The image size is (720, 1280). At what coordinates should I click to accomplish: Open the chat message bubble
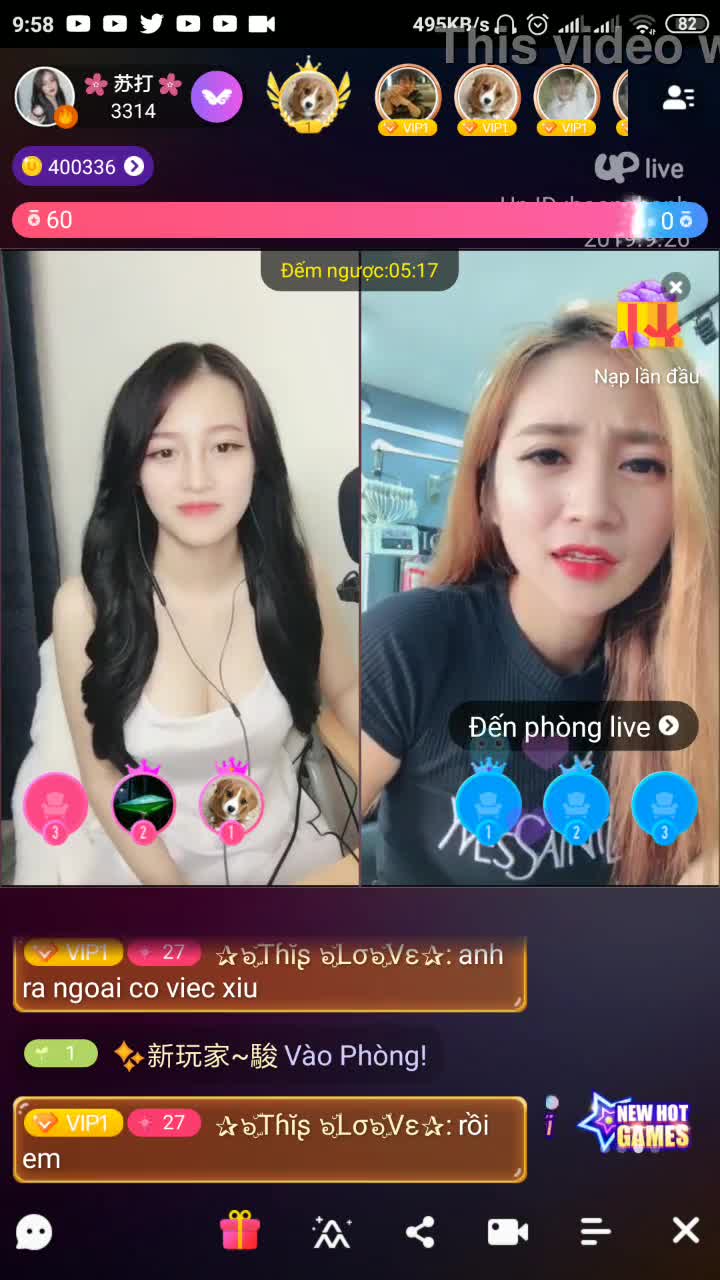(34, 1232)
